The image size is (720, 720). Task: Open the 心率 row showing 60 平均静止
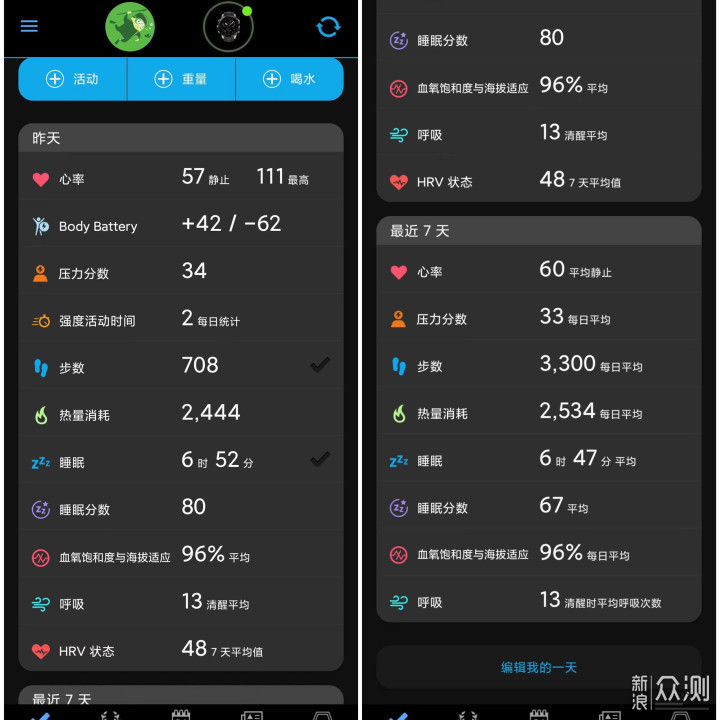pos(538,272)
